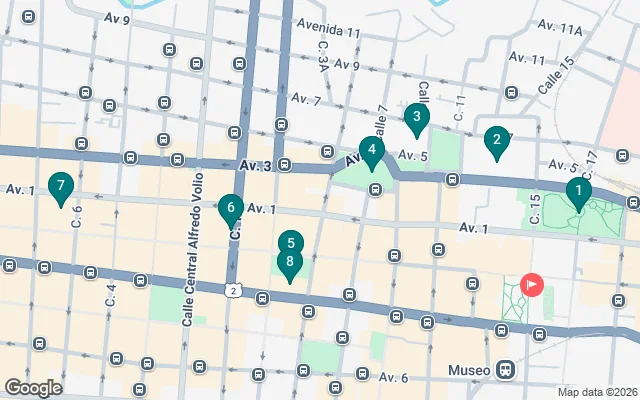This screenshot has height=400, width=640.
Task: Select map pin number 6
Action: click(x=231, y=209)
